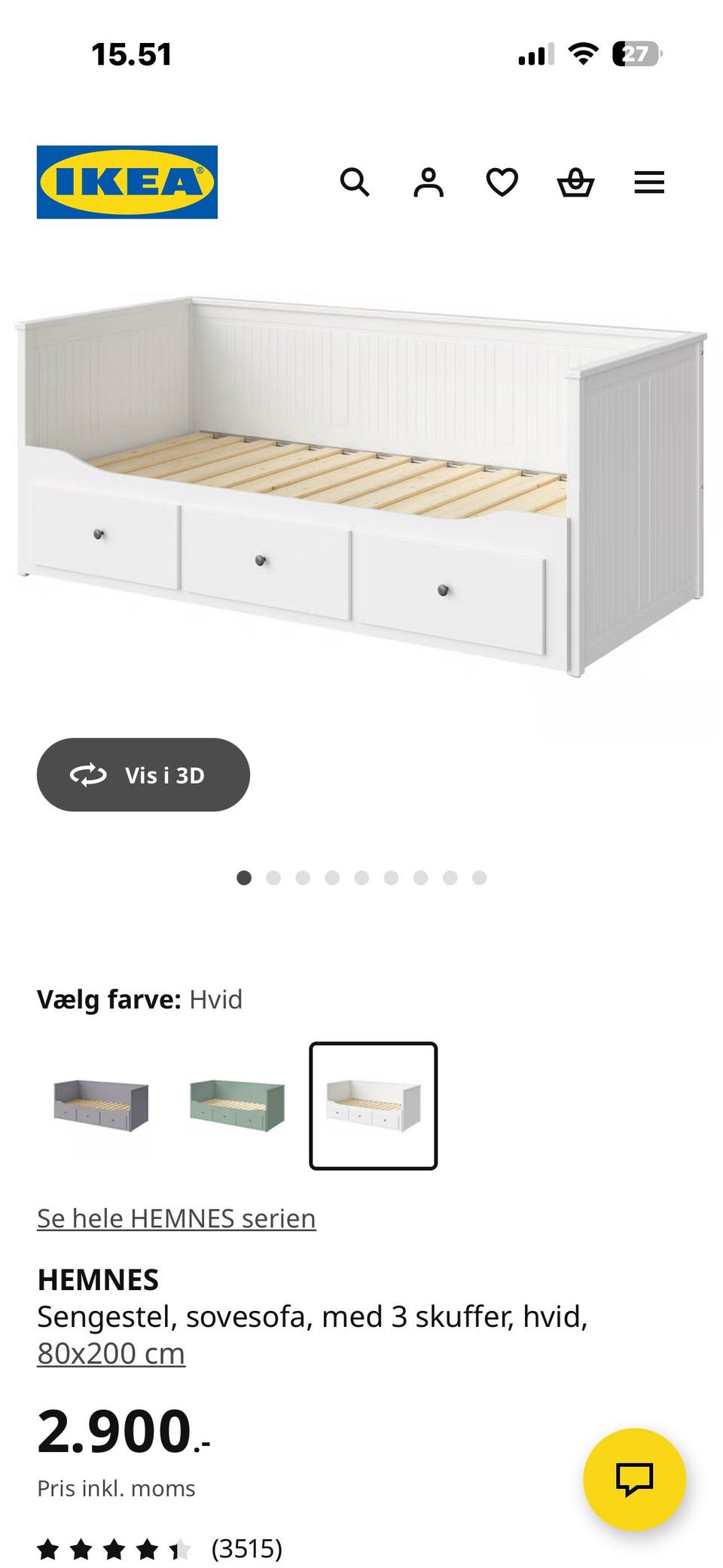Image resolution: width=723 pixels, height=1568 pixels.
Task: Select the first carousel dot
Action: [x=244, y=877]
